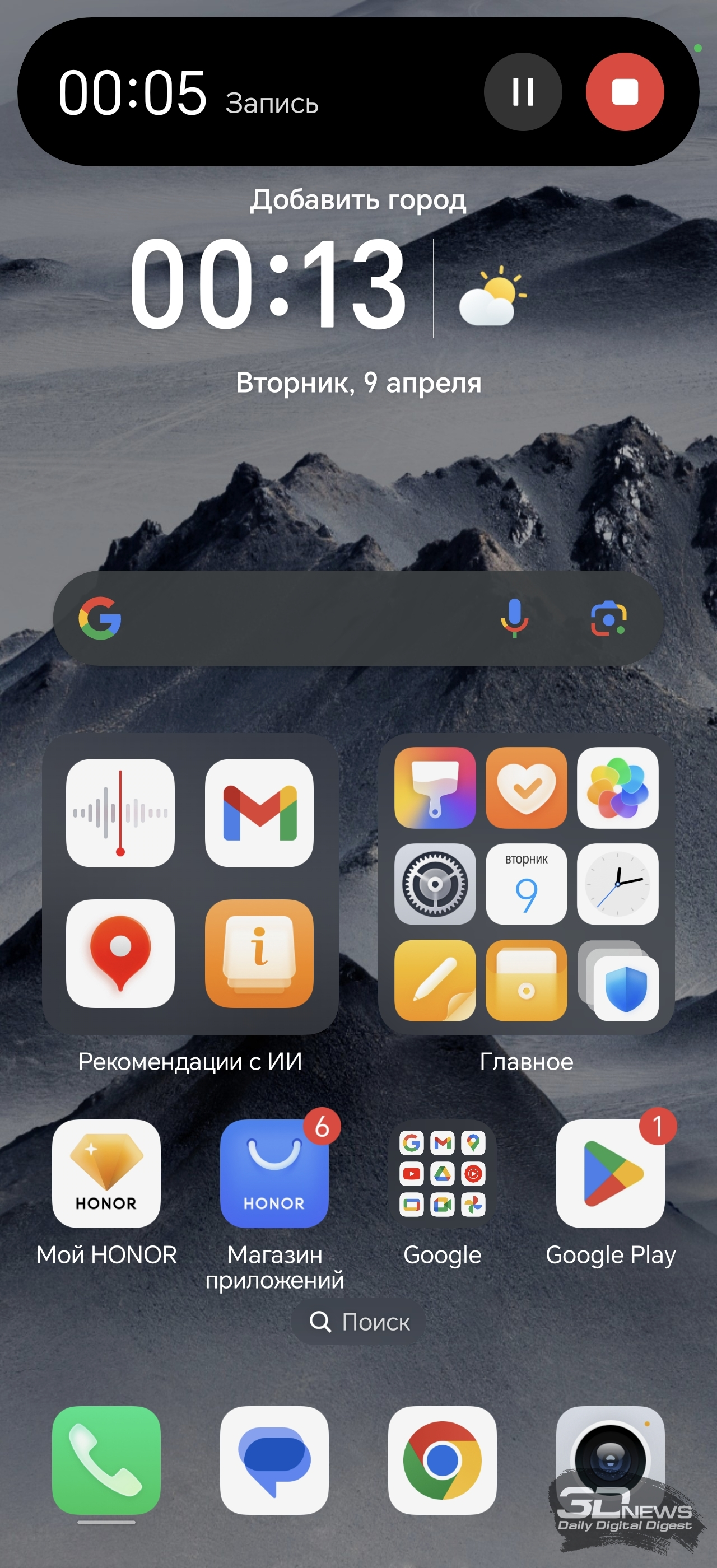Open the Phone dialer from the dock
Screen dimensions: 717x1568
click(106, 1460)
